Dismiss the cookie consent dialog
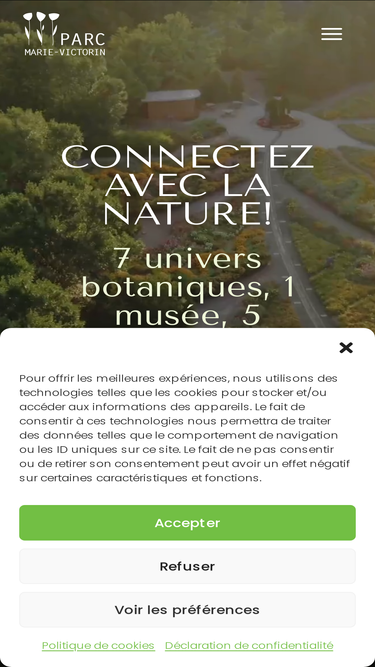Screen dimensions: 375x667 (x=346, y=348)
